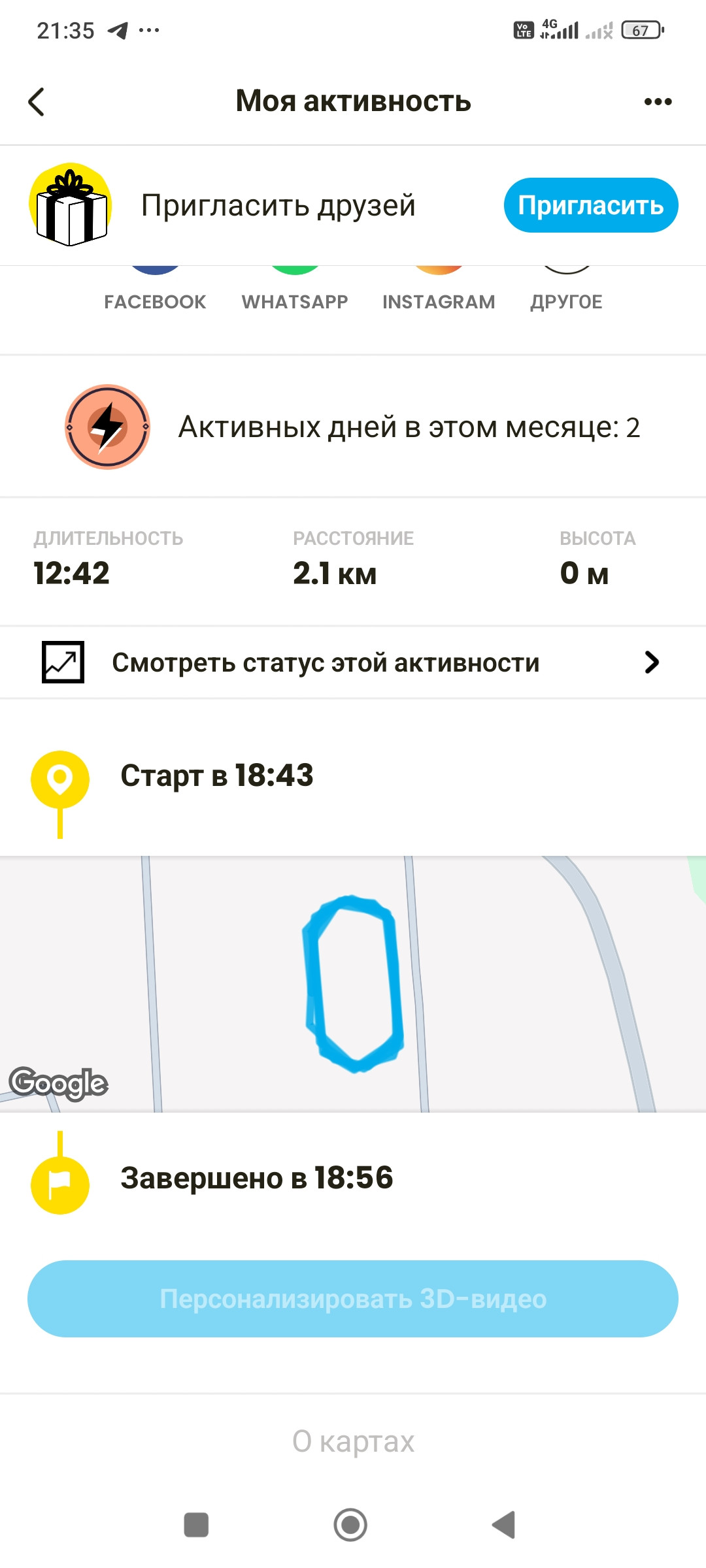Tap Персонализировать 3D-видео button
The width and height of the screenshot is (706, 1568).
(353, 1299)
